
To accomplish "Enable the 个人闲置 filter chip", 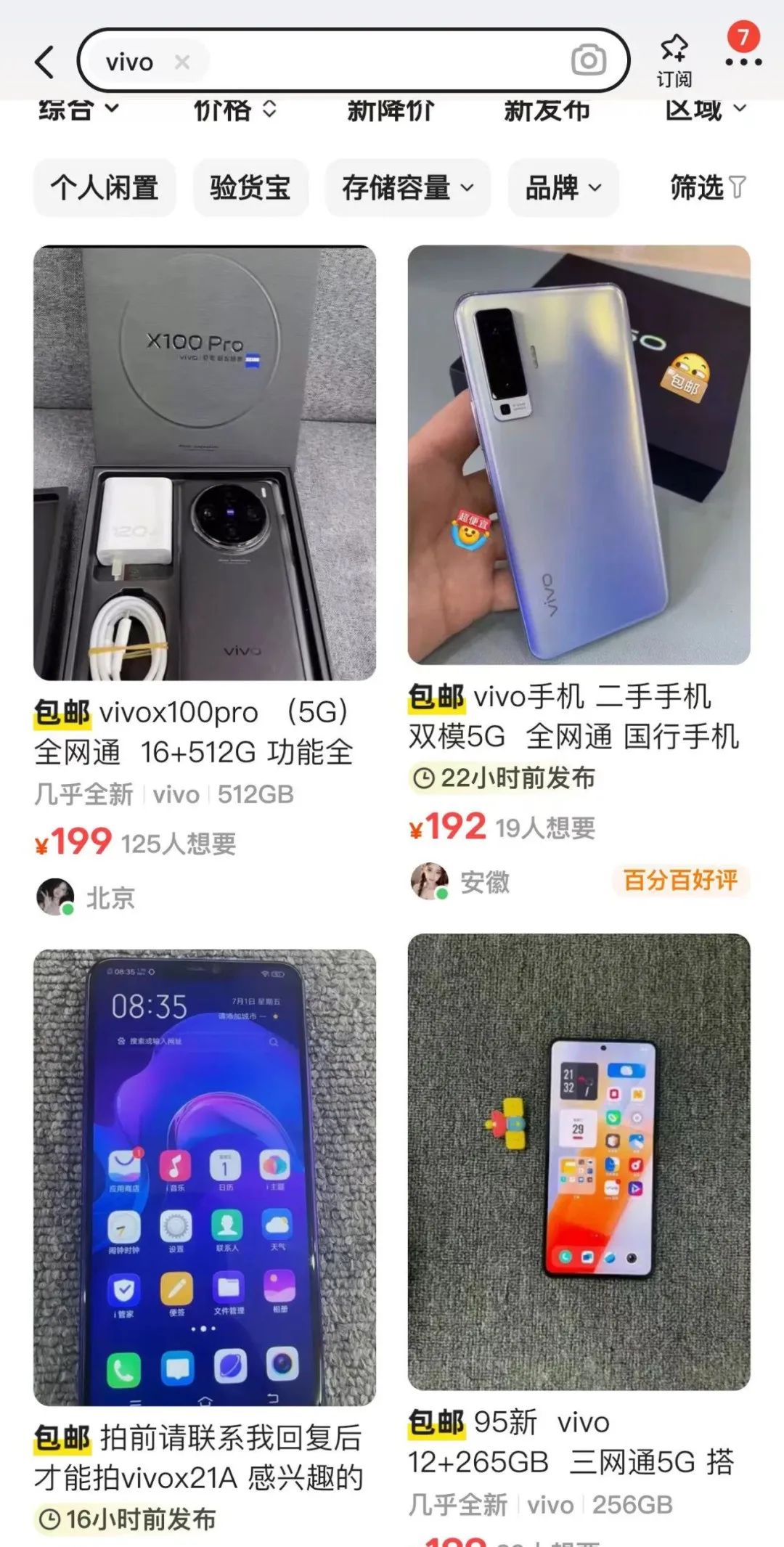I will (105, 187).
